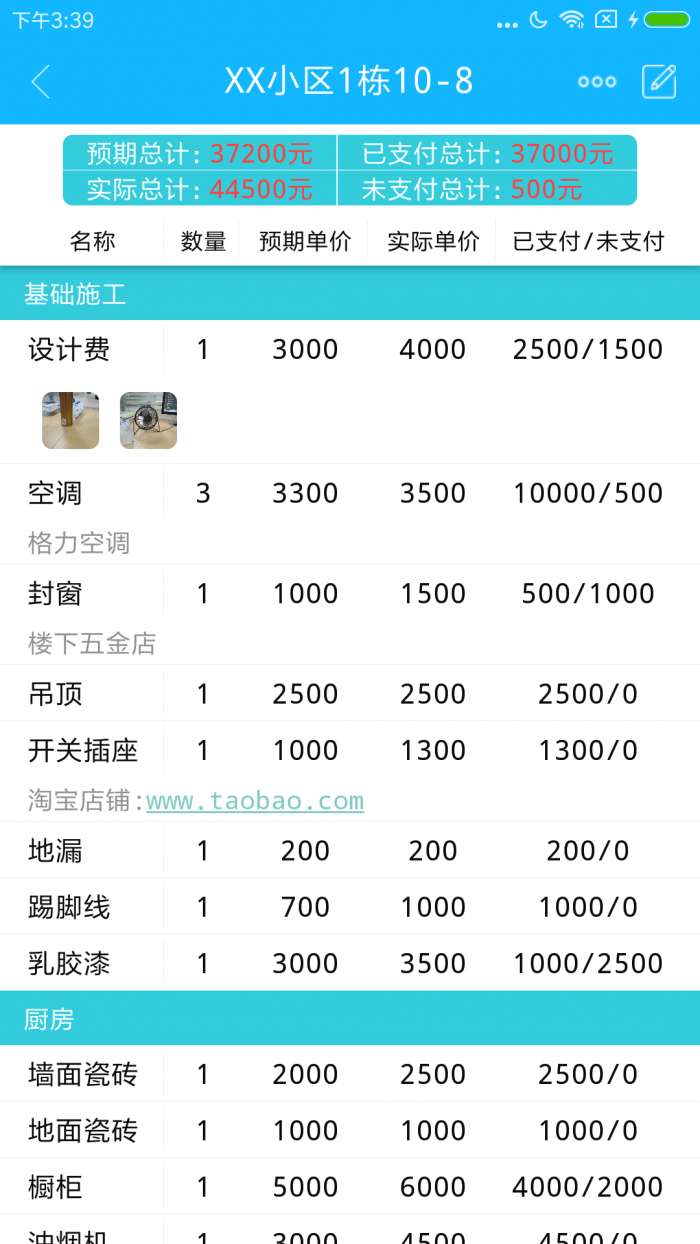This screenshot has width=700, height=1244.
Task: Open the three-dot overflow menu
Action: coord(597,82)
